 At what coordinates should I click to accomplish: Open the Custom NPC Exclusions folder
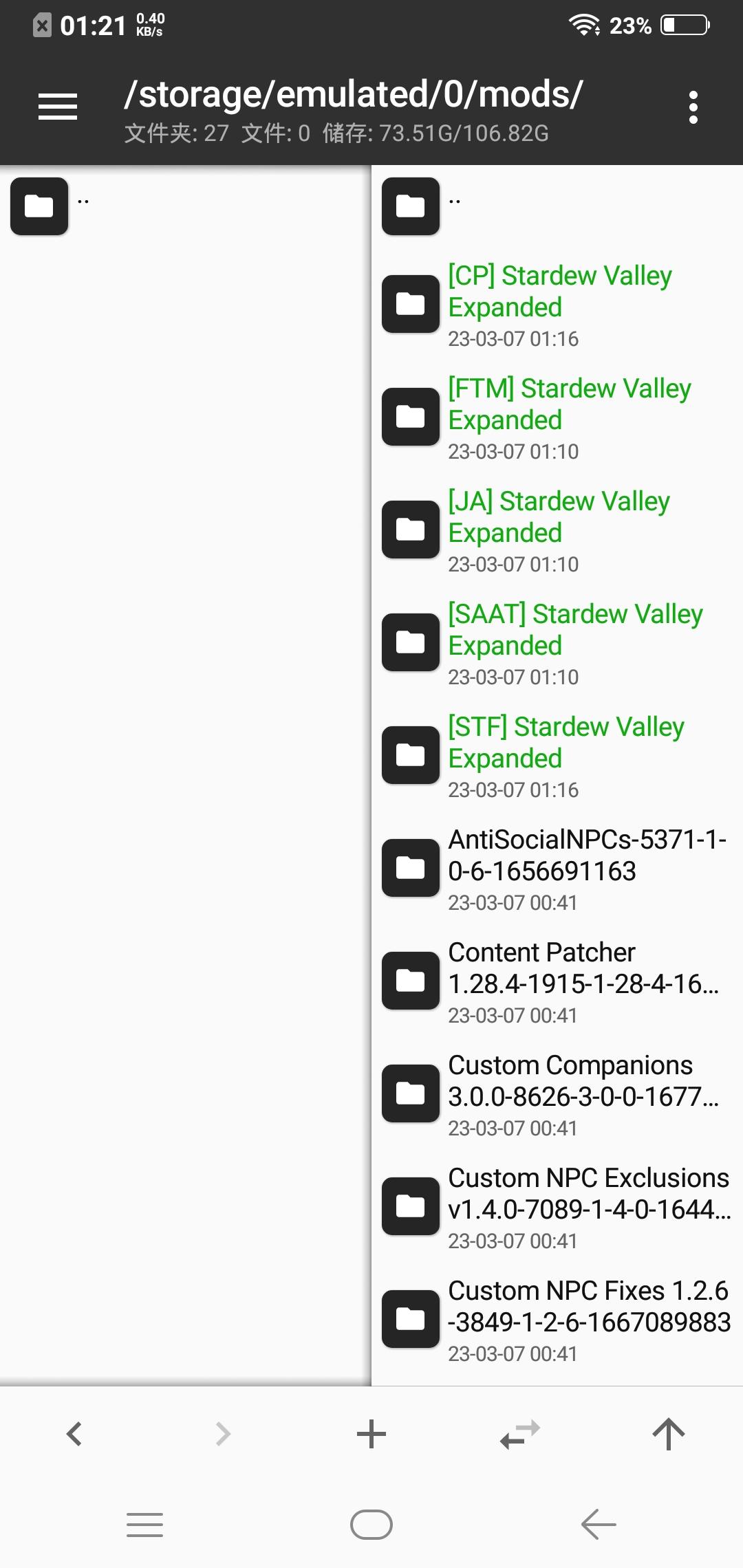[557, 1206]
